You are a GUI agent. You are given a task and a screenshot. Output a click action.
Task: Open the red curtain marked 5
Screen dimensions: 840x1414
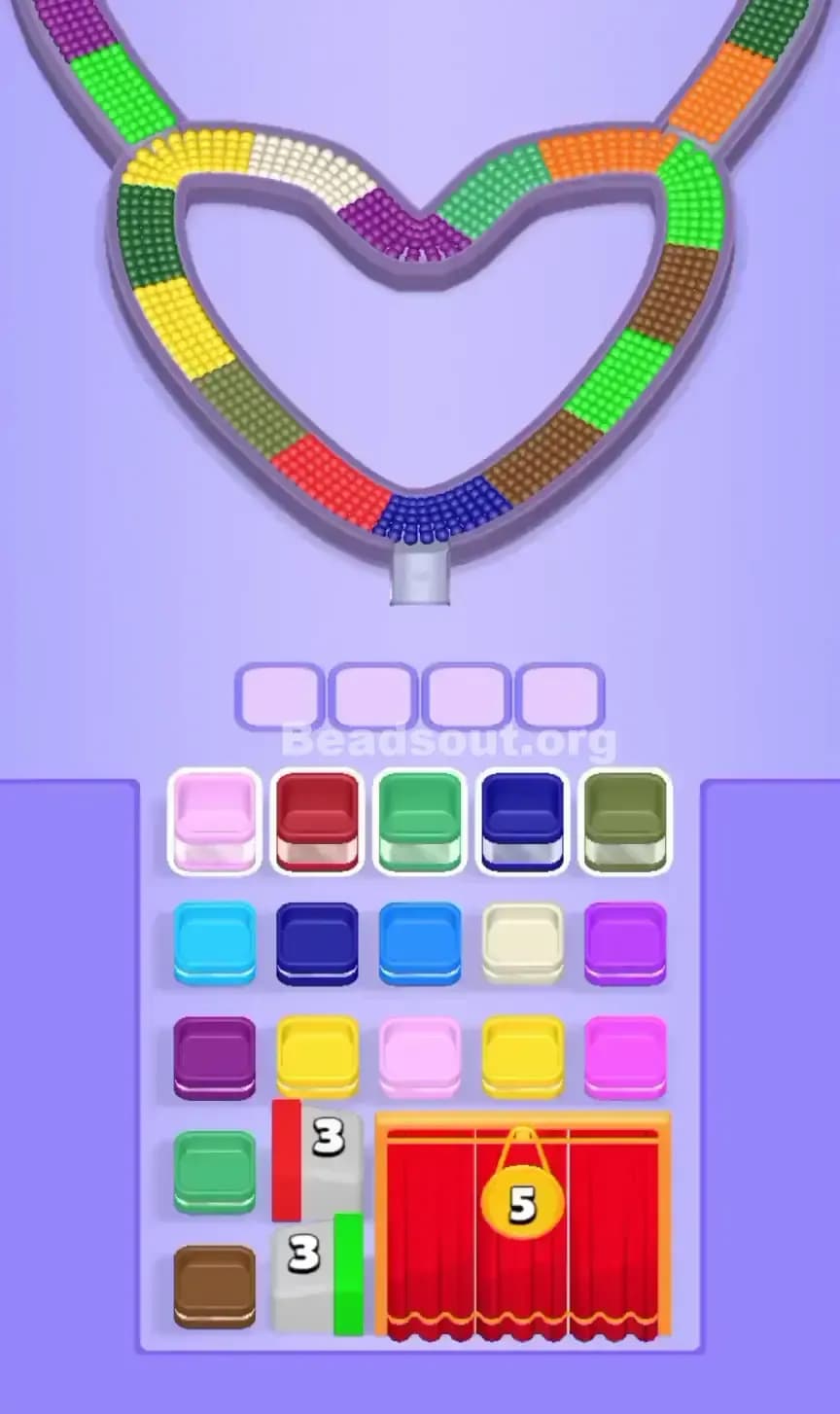click(x=525, y=1225)
